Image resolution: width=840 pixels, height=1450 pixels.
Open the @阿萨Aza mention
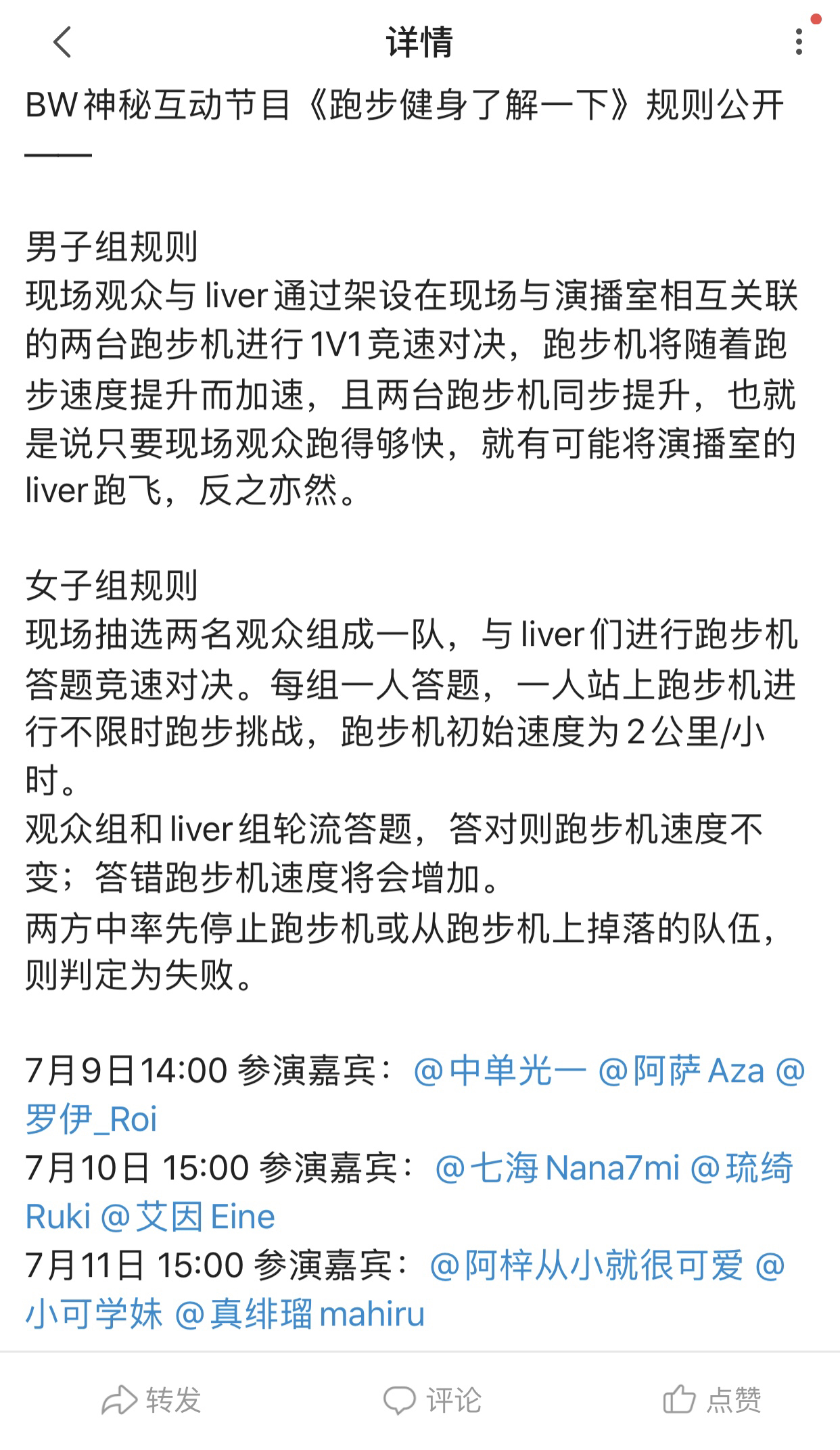[x=681, y=1071]
